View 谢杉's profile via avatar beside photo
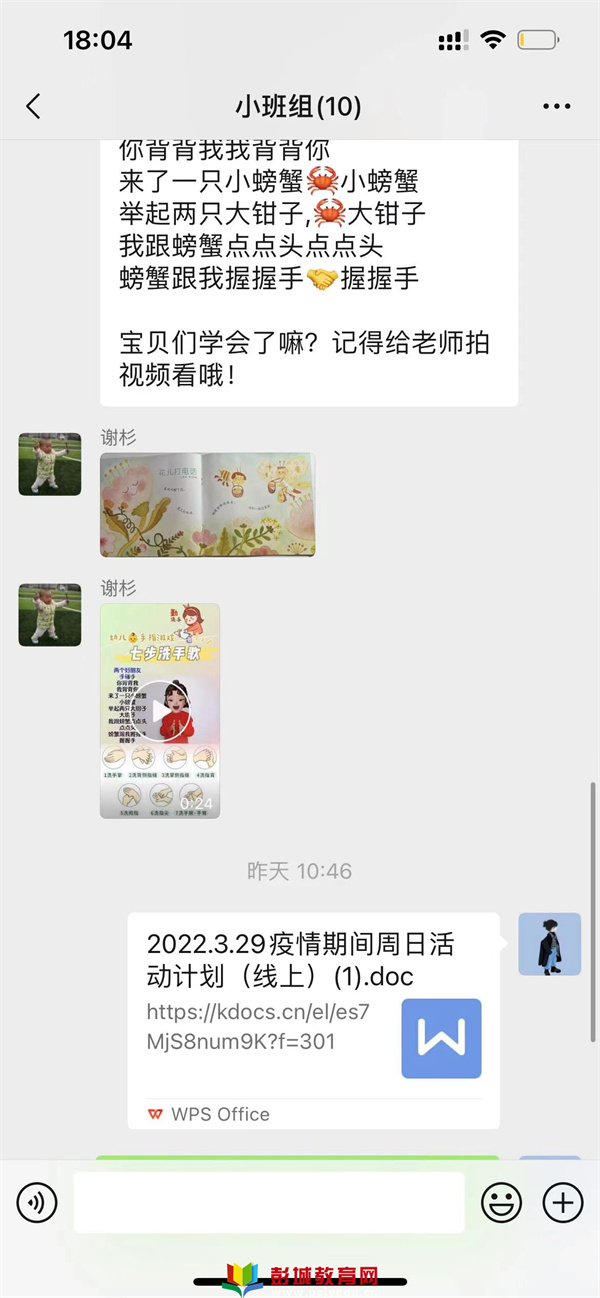Viewport: 600px width, 1298px height. pyautogui.click(x=49, y=464)
